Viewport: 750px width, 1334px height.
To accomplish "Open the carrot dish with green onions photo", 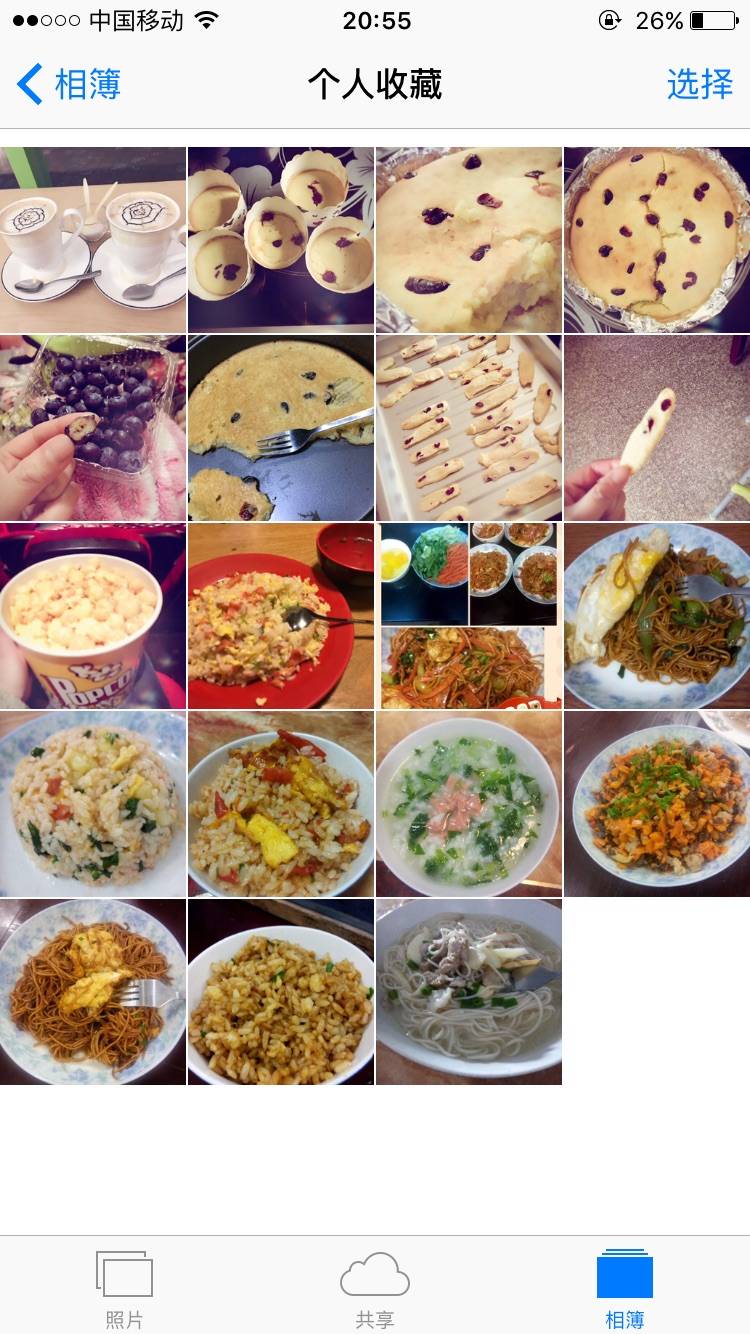I will [657, 804].
